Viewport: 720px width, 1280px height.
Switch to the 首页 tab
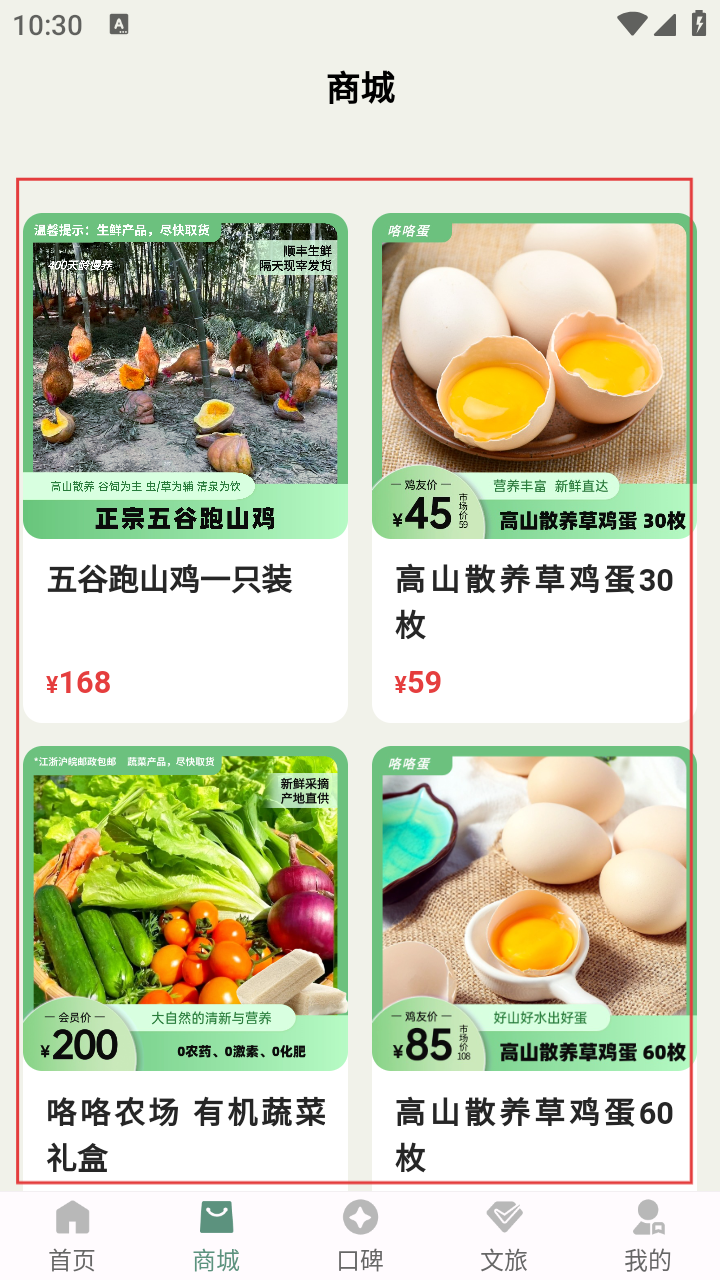click(x=72, y=1236)
